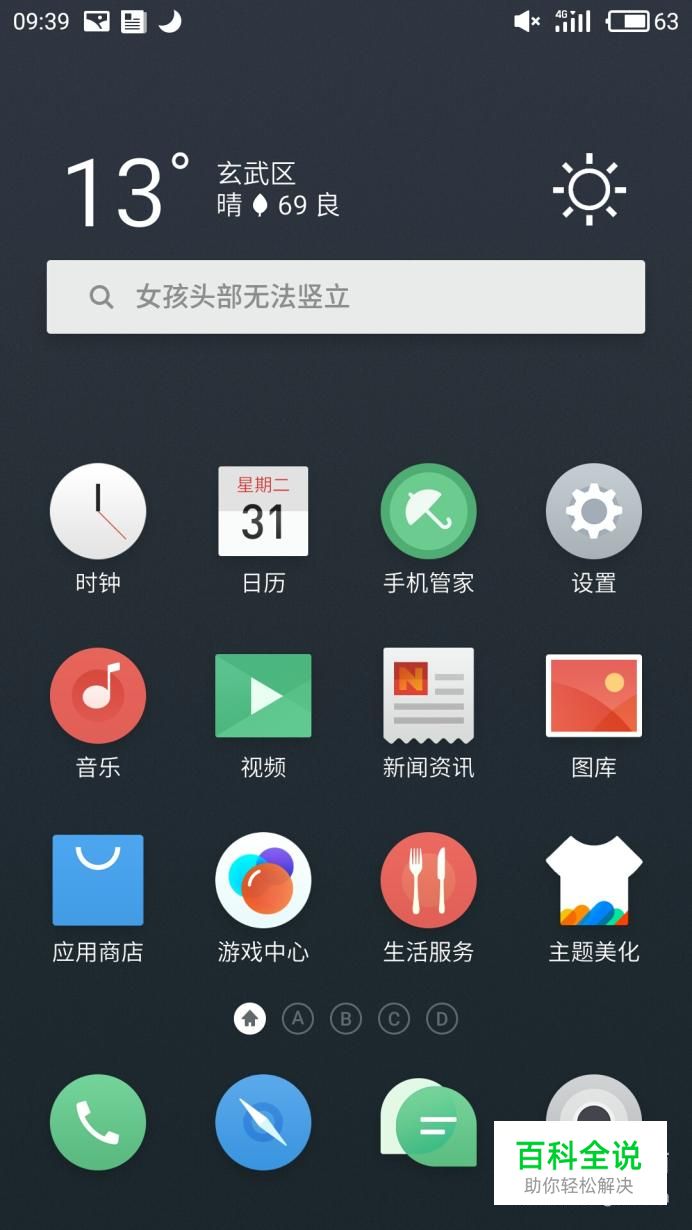Jump to page D indicator
Viewport: 692px width, 1230px height.
(442, 1019)
